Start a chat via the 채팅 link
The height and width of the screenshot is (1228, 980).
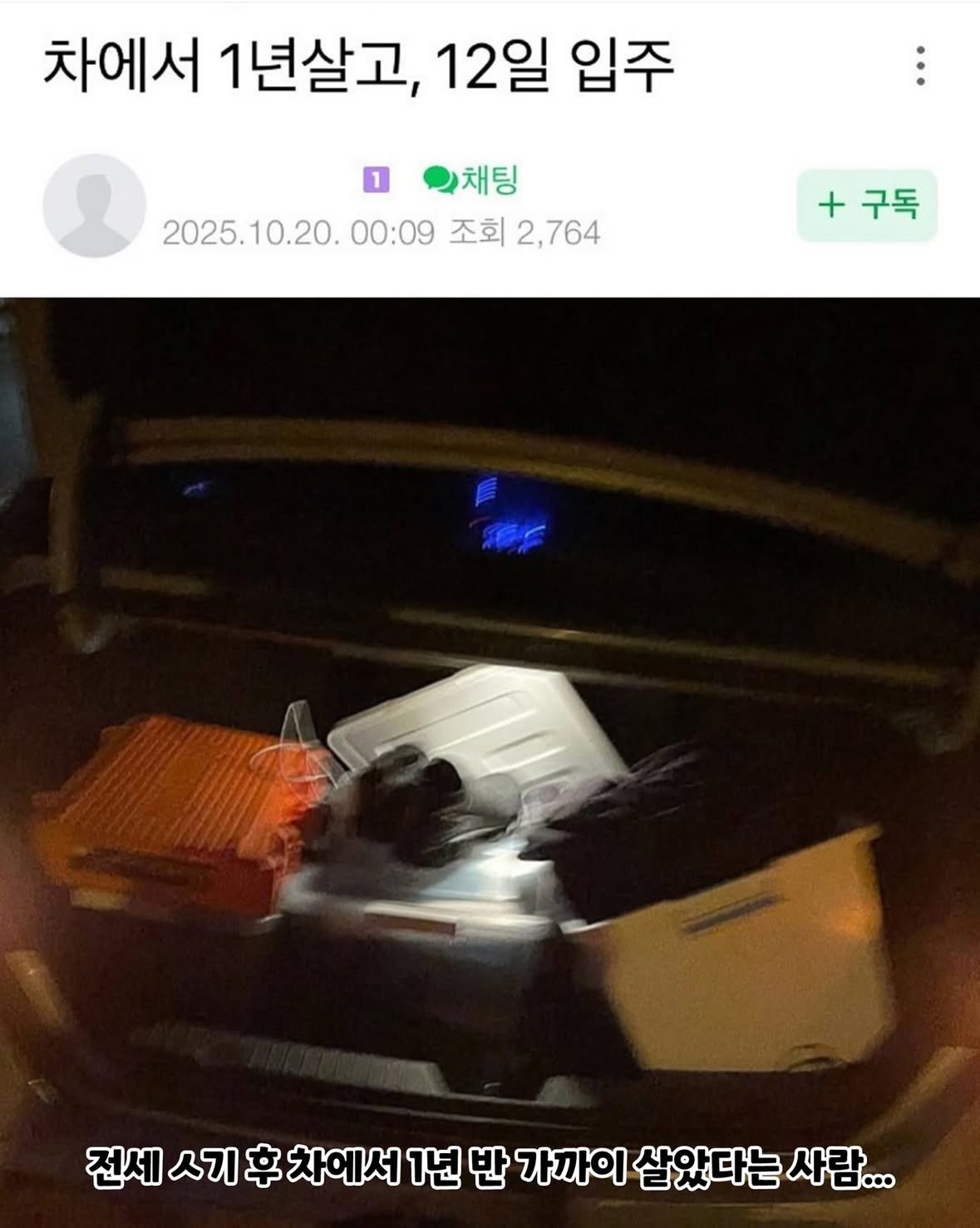pyautogui.click(x=471, y=179)
